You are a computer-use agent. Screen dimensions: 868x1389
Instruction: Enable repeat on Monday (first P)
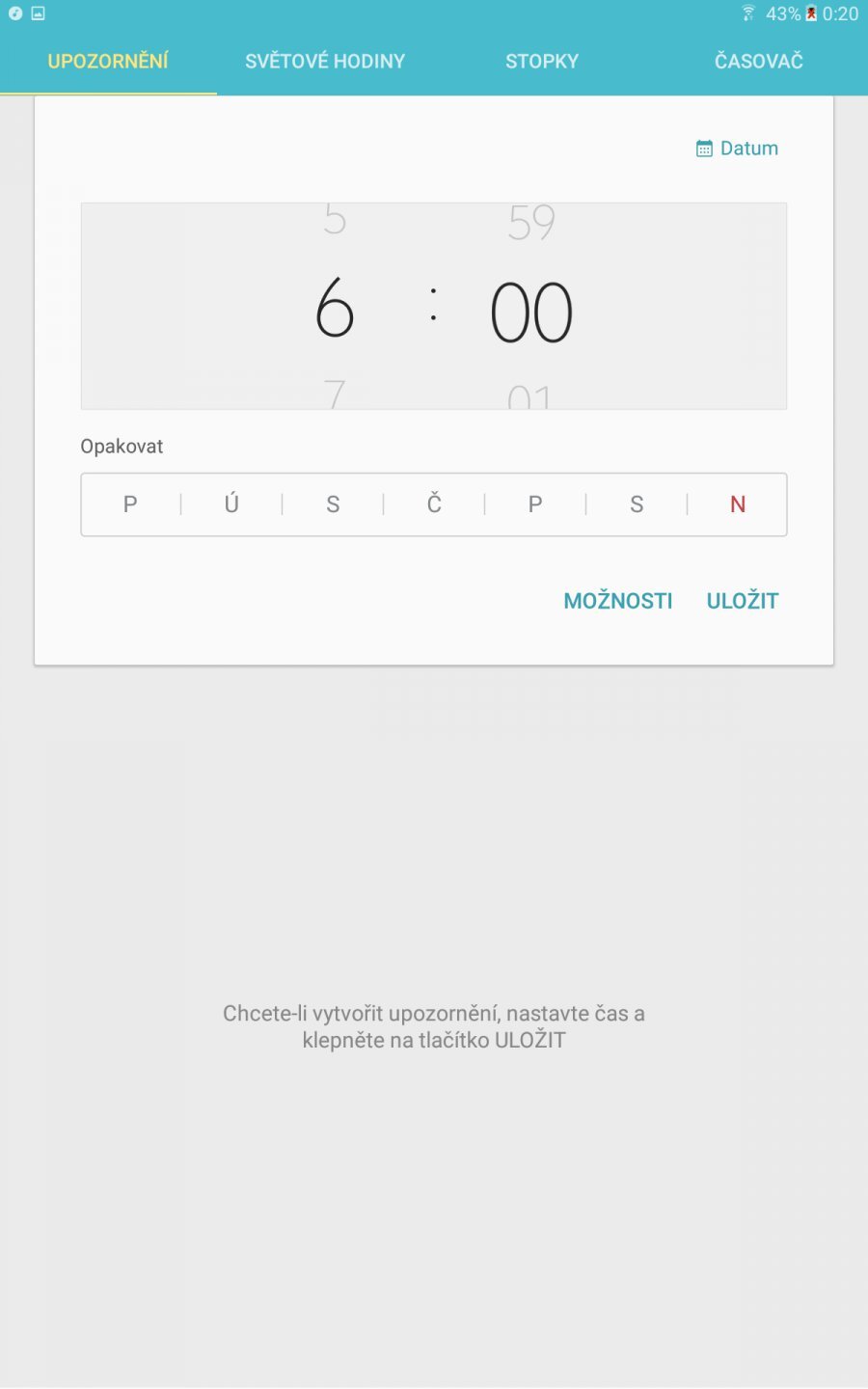pyautogui.click(x=129, y=504)
